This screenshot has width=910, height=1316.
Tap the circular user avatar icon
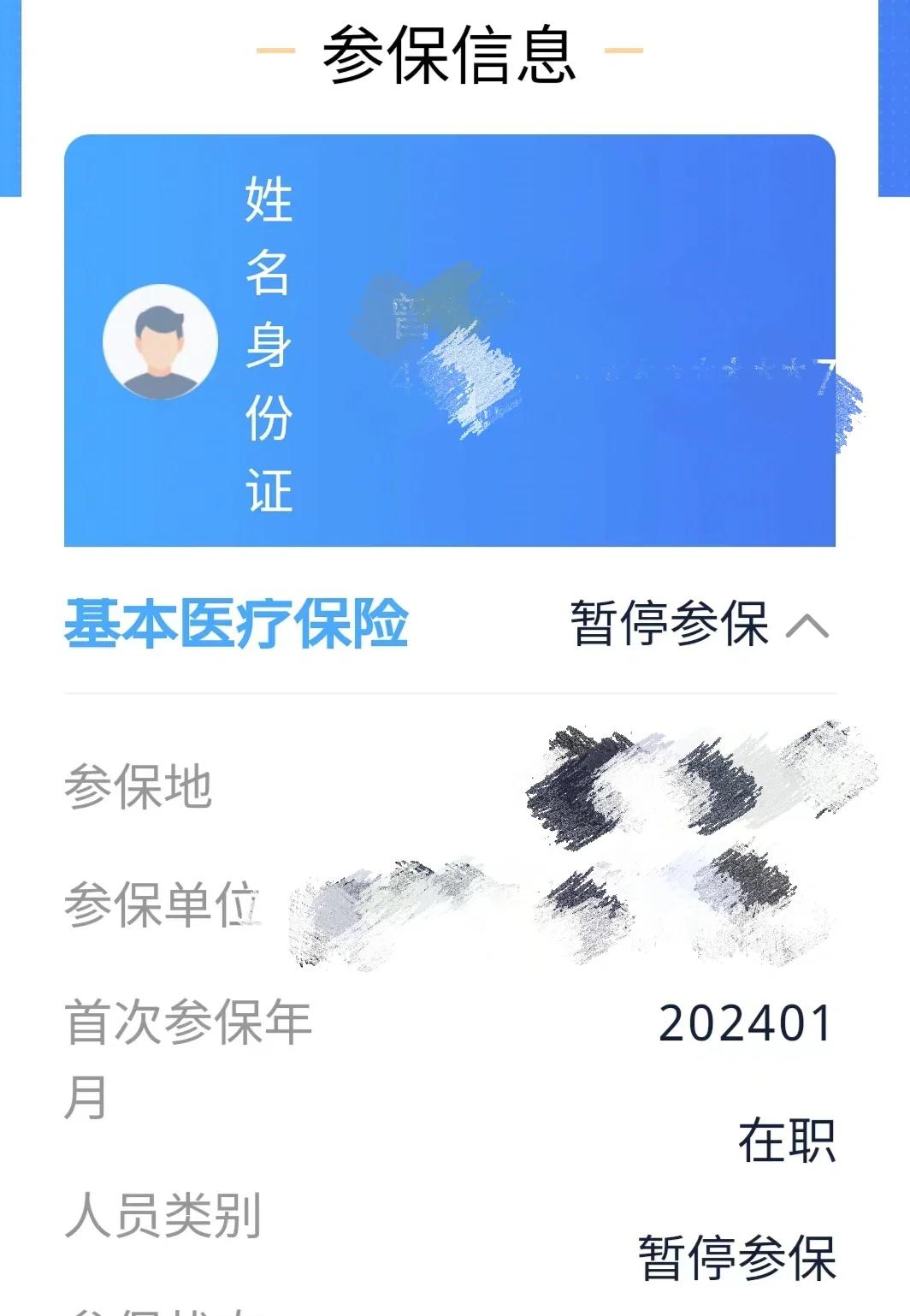[160, 341]
